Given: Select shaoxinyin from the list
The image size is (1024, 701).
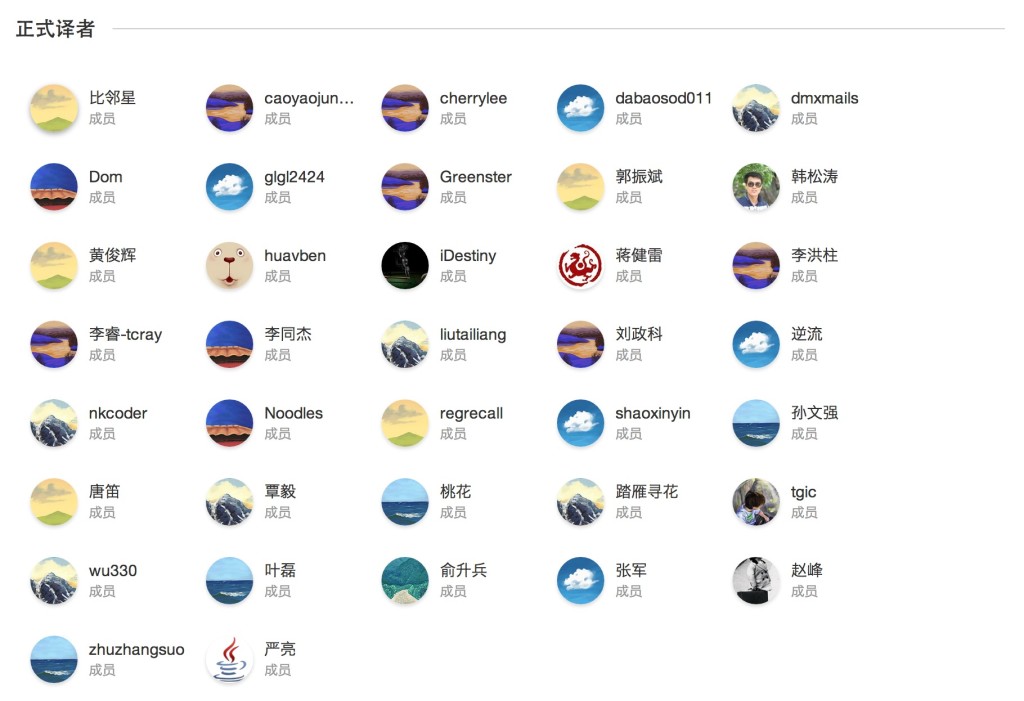Looking at the screenshot, I should (x=652, y=413).
